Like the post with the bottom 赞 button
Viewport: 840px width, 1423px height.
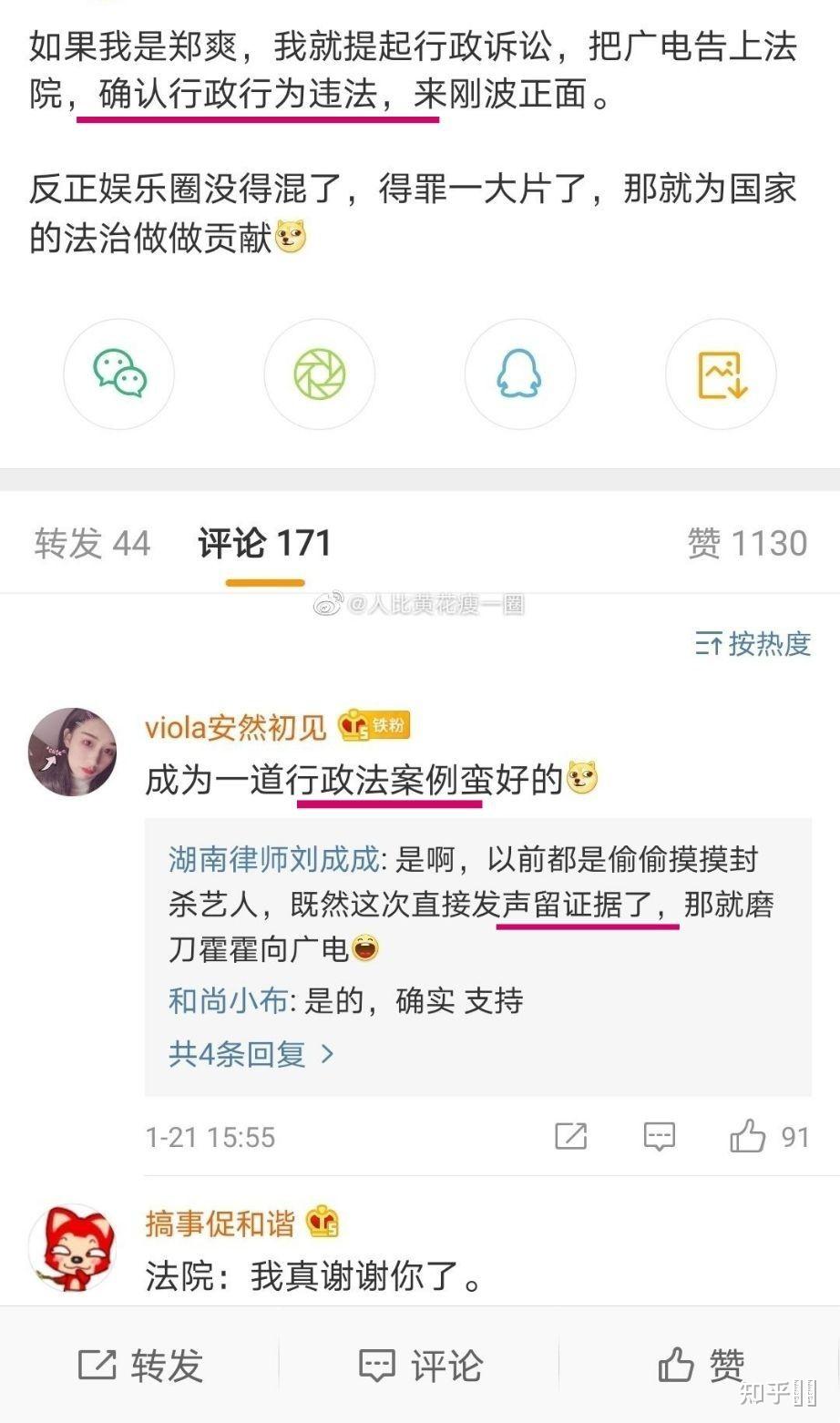[702, 1366]
